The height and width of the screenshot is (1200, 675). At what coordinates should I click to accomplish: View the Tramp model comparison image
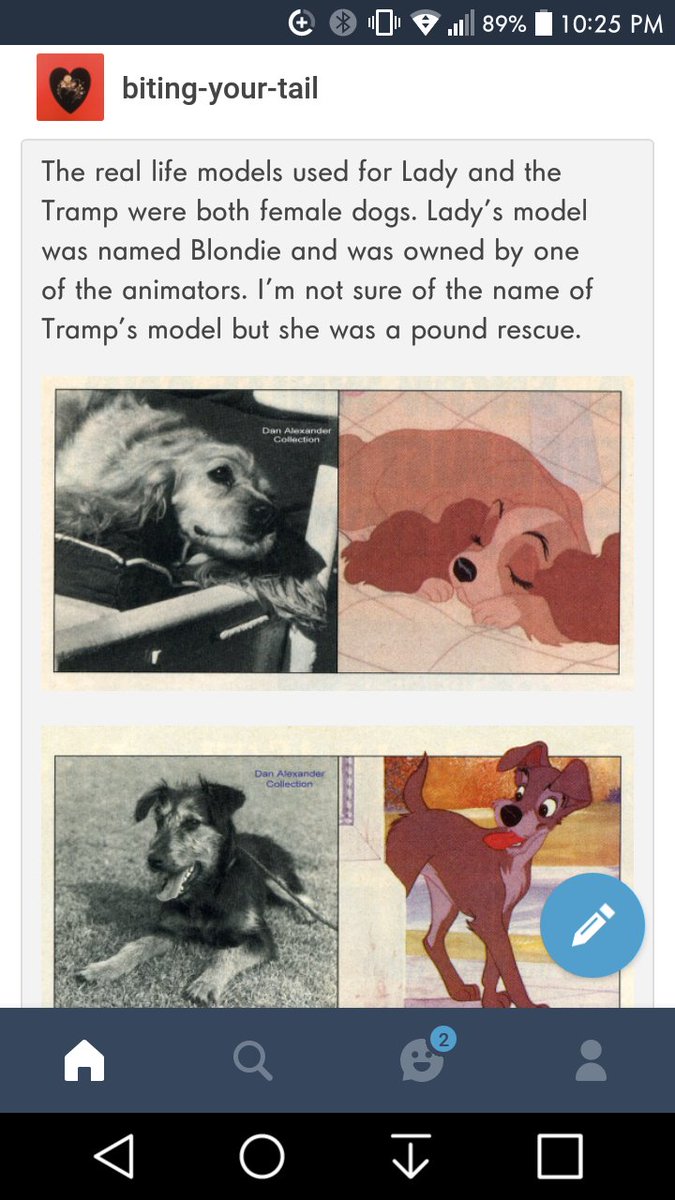pos(338,867)
